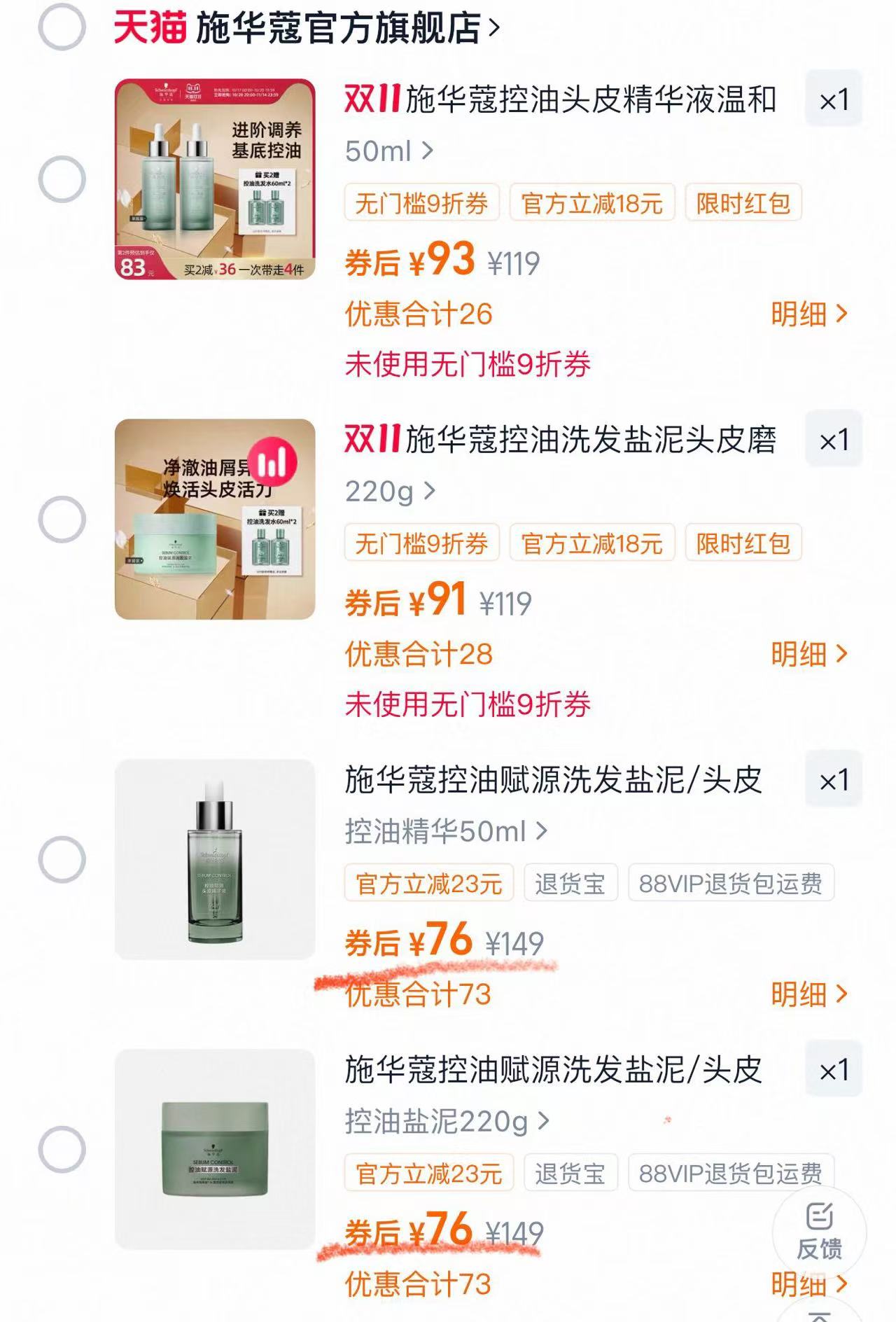Select the 控油头皮精华液 50ml item
Screen dimensions: 896x1322
[62, 179]
